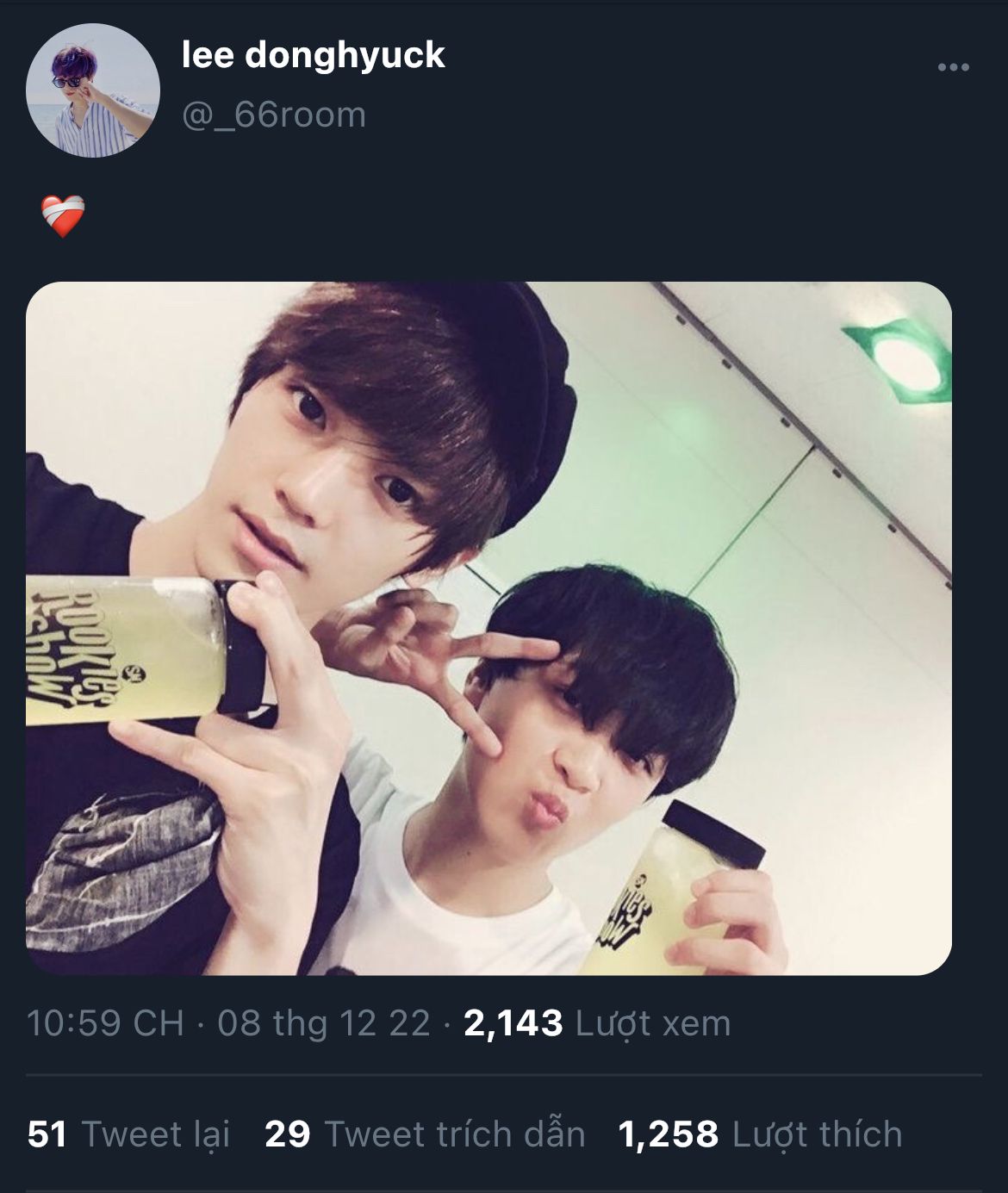See who gave 1,258 Lượt thích
The image size is (1008, 1193).
[x=760, y=1134]
